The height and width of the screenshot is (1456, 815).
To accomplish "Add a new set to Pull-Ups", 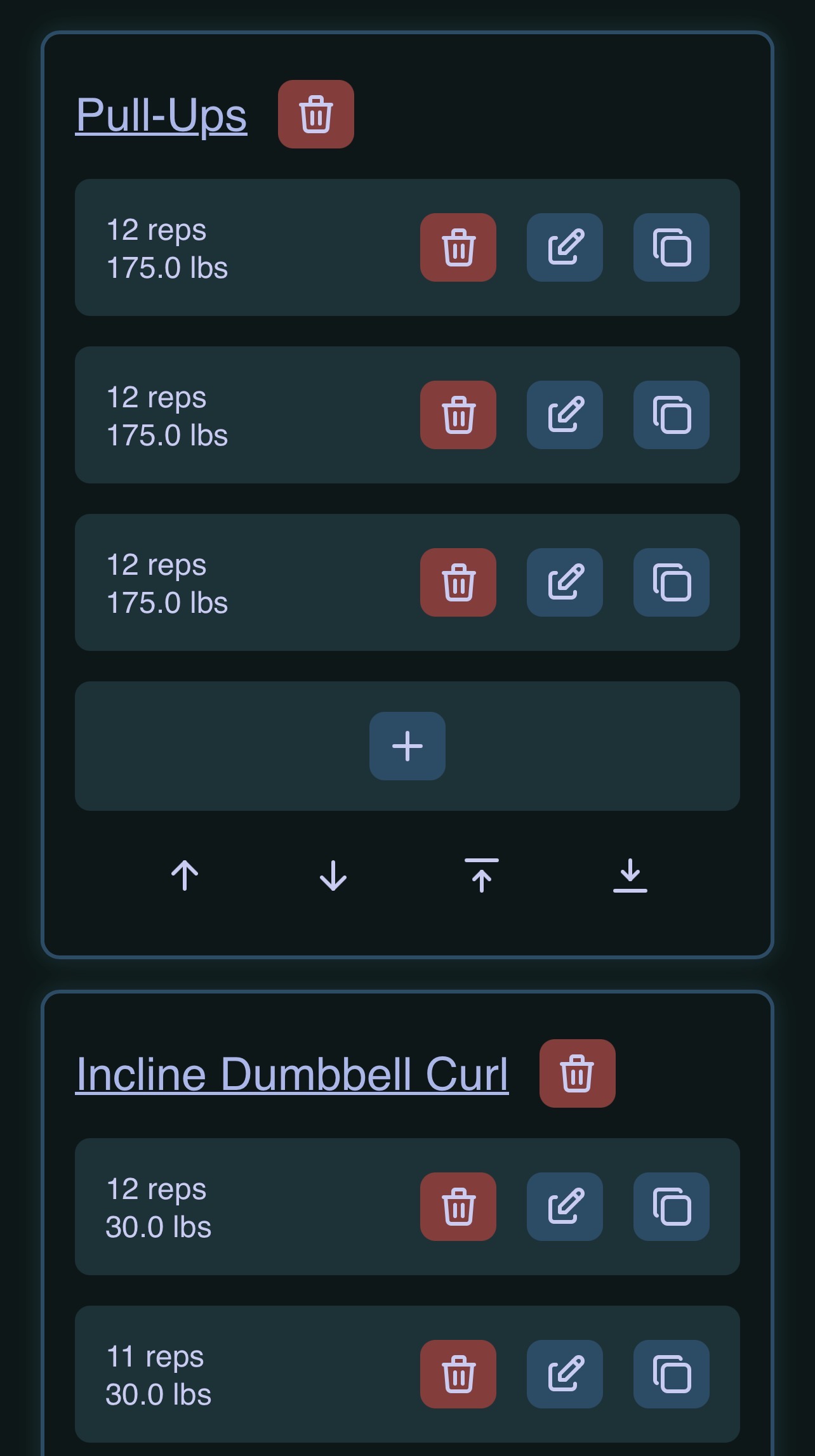I will click(407, 746).
